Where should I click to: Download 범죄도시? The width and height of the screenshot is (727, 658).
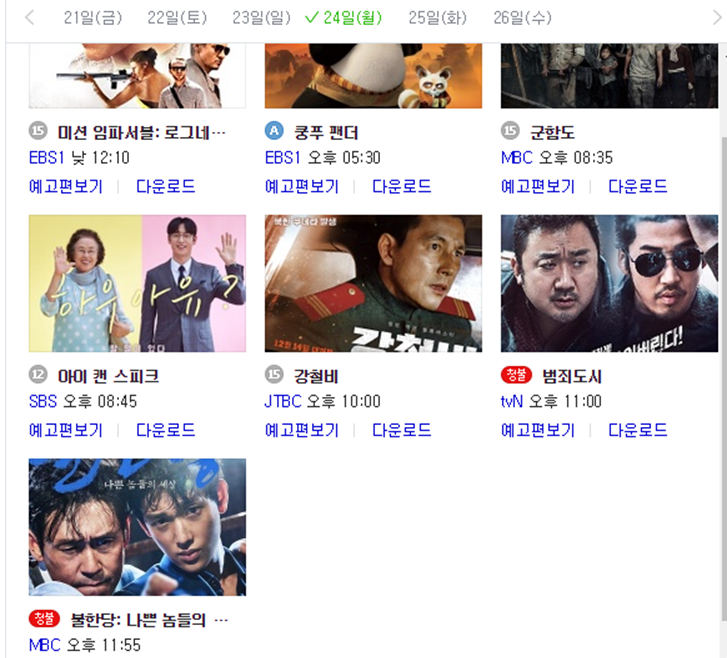pos(638,430)
